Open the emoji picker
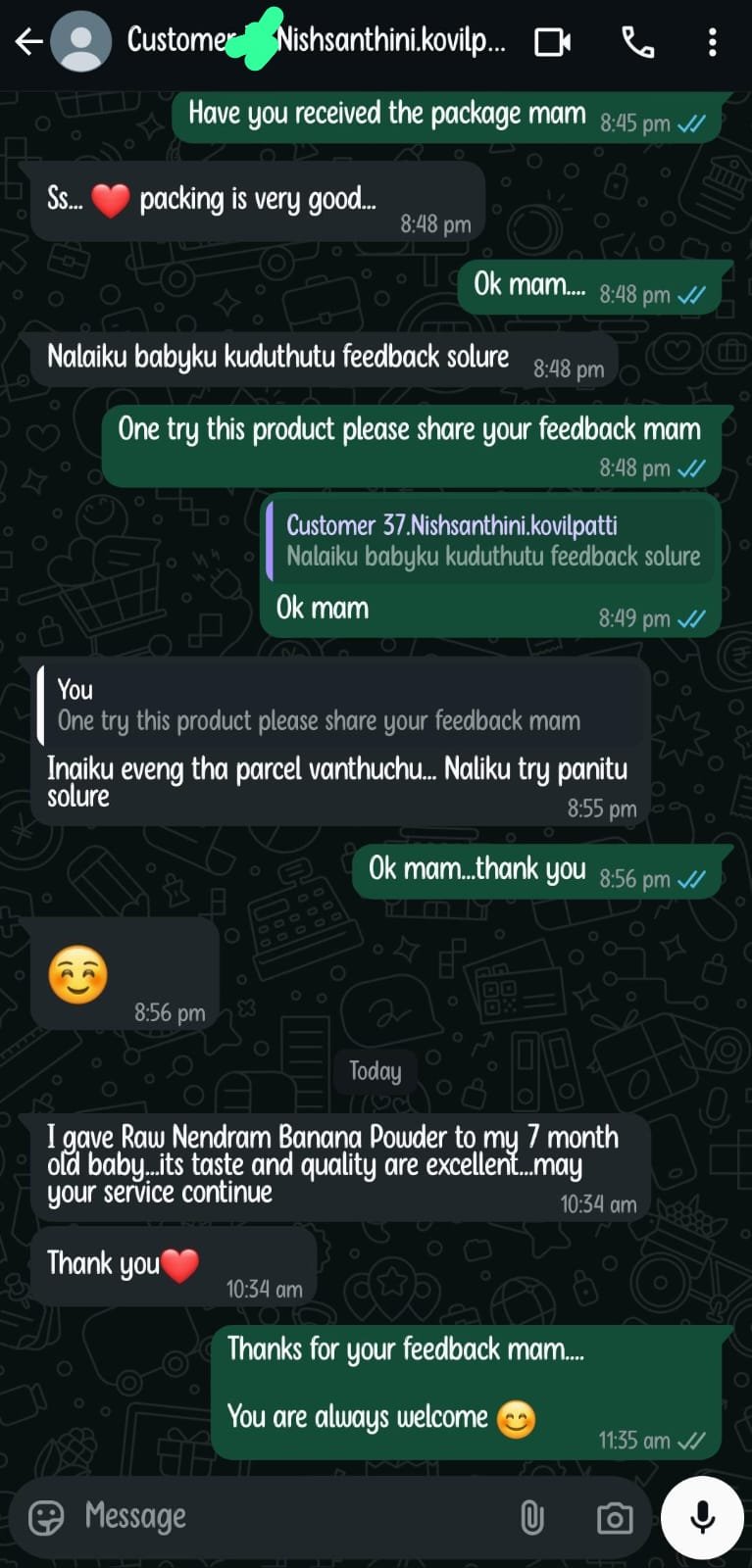Image resolution: width=752 pixels, height=1568 pixels. click(x=46, y=1517)
